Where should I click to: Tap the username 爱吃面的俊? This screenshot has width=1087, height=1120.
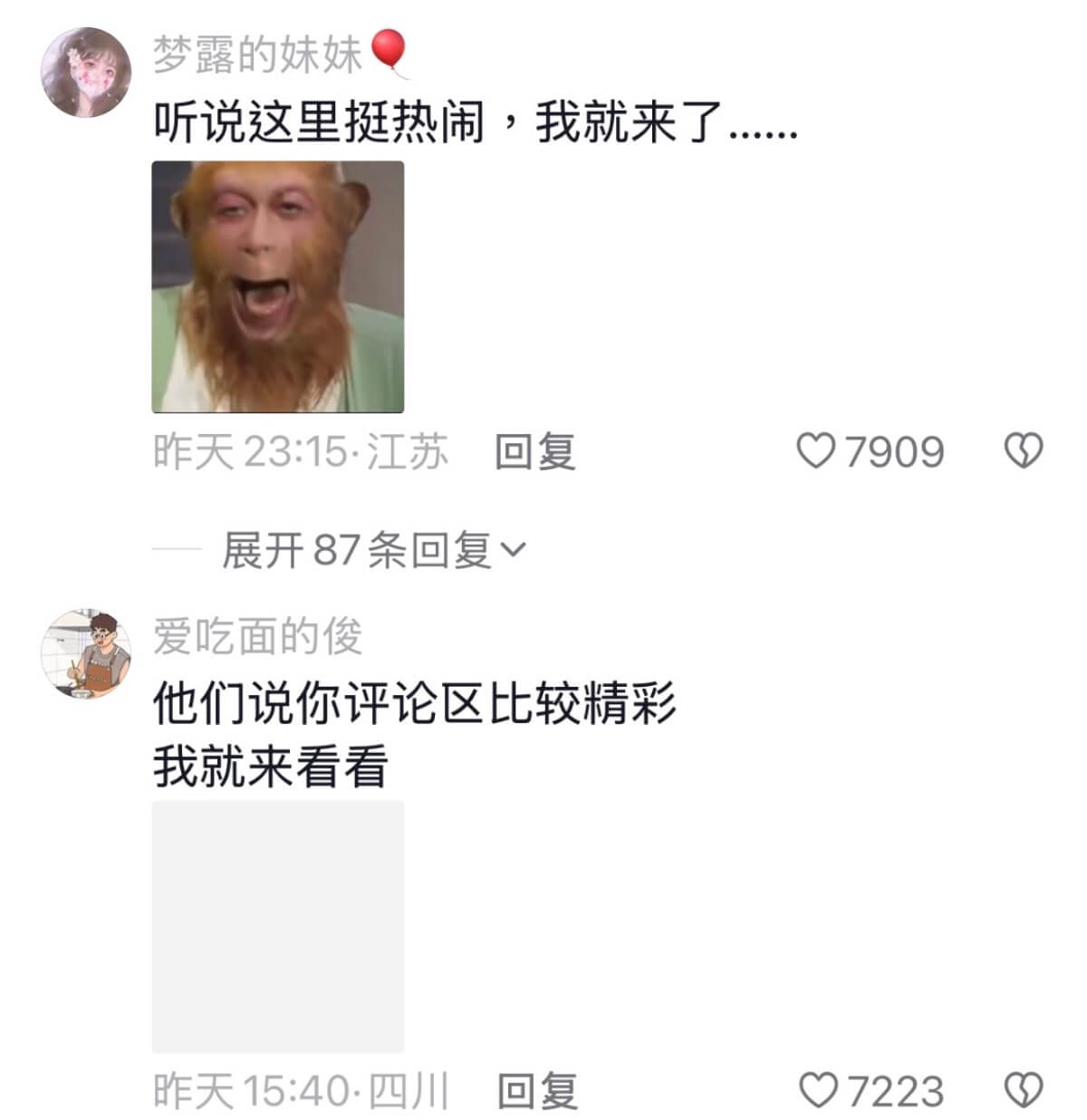[258, 636]
